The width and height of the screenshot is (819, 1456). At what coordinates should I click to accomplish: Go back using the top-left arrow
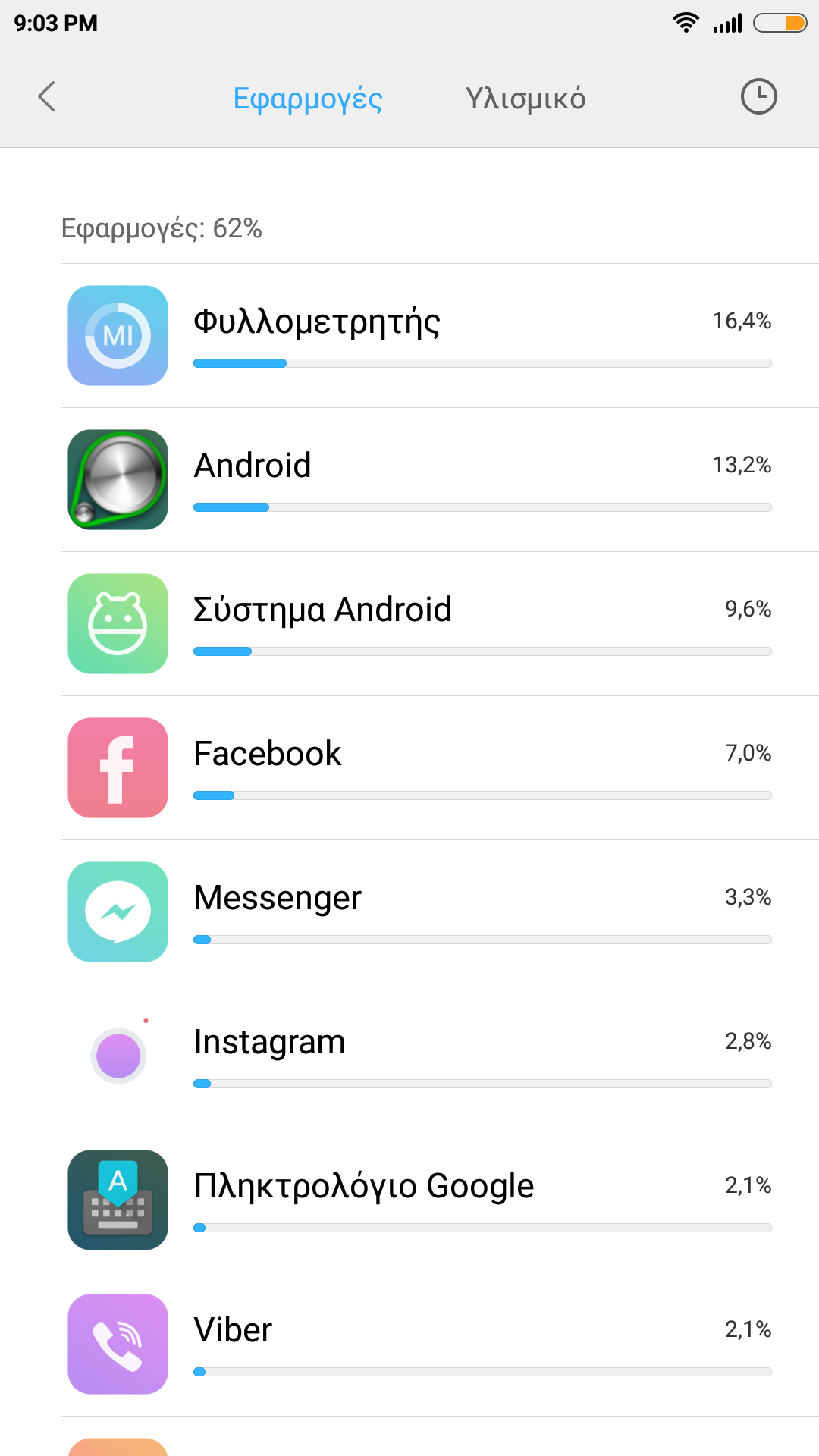[47, 97]
